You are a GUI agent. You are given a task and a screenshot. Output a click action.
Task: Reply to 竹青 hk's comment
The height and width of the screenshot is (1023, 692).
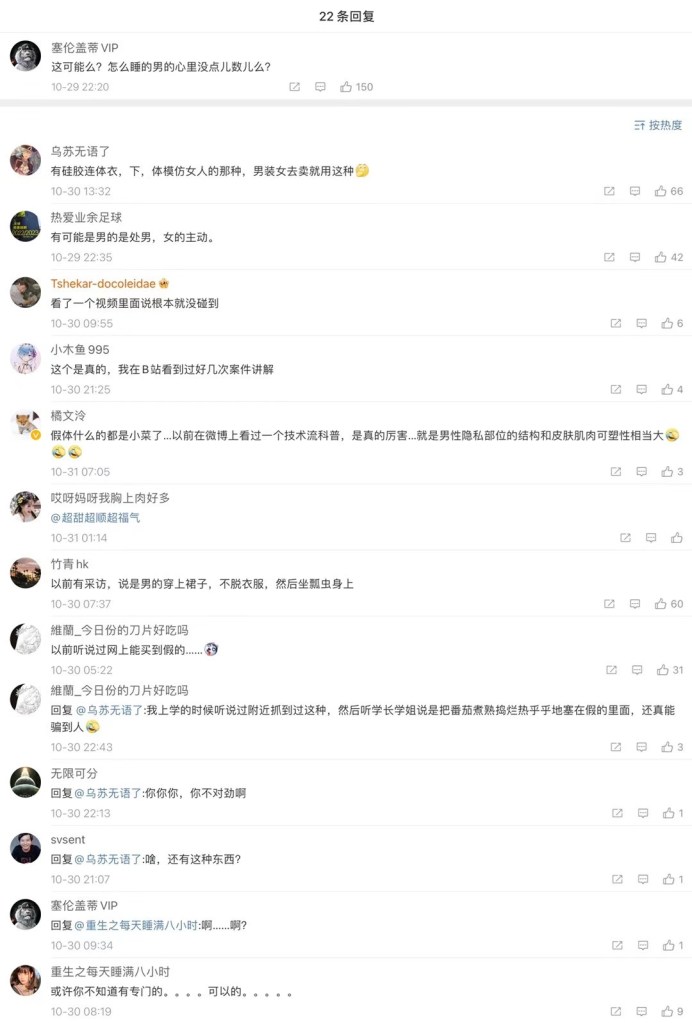click(x=635, y=604)
